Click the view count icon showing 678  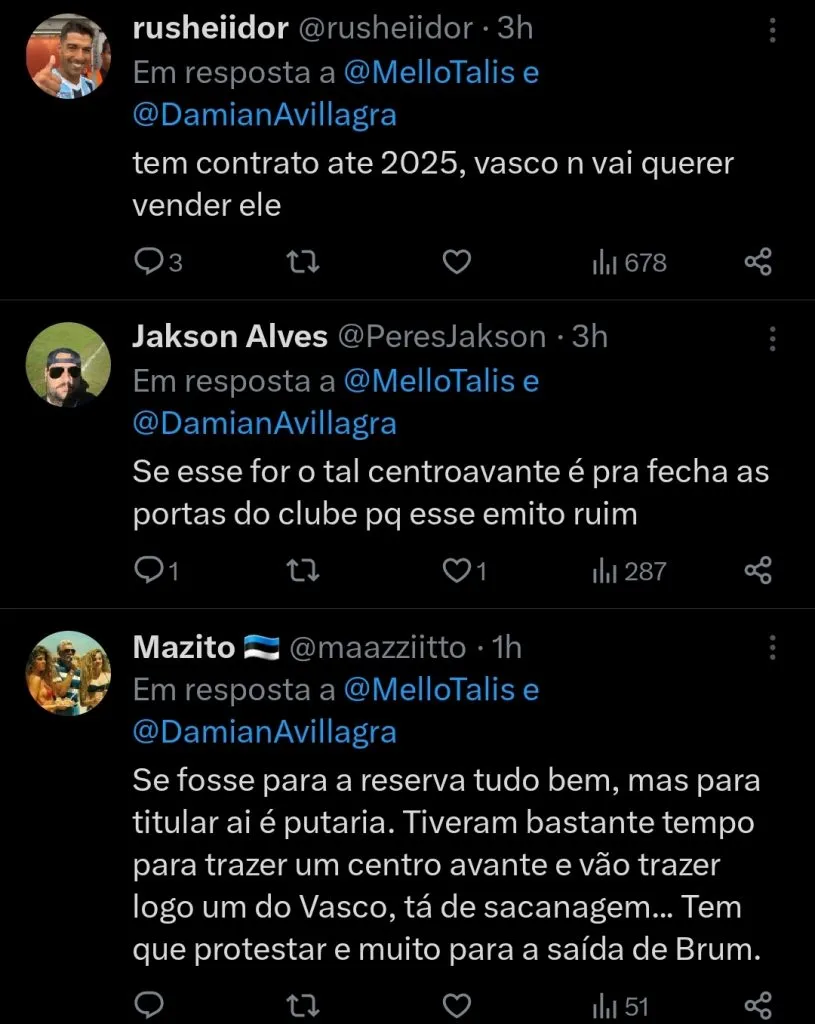(x=605, y=262)
